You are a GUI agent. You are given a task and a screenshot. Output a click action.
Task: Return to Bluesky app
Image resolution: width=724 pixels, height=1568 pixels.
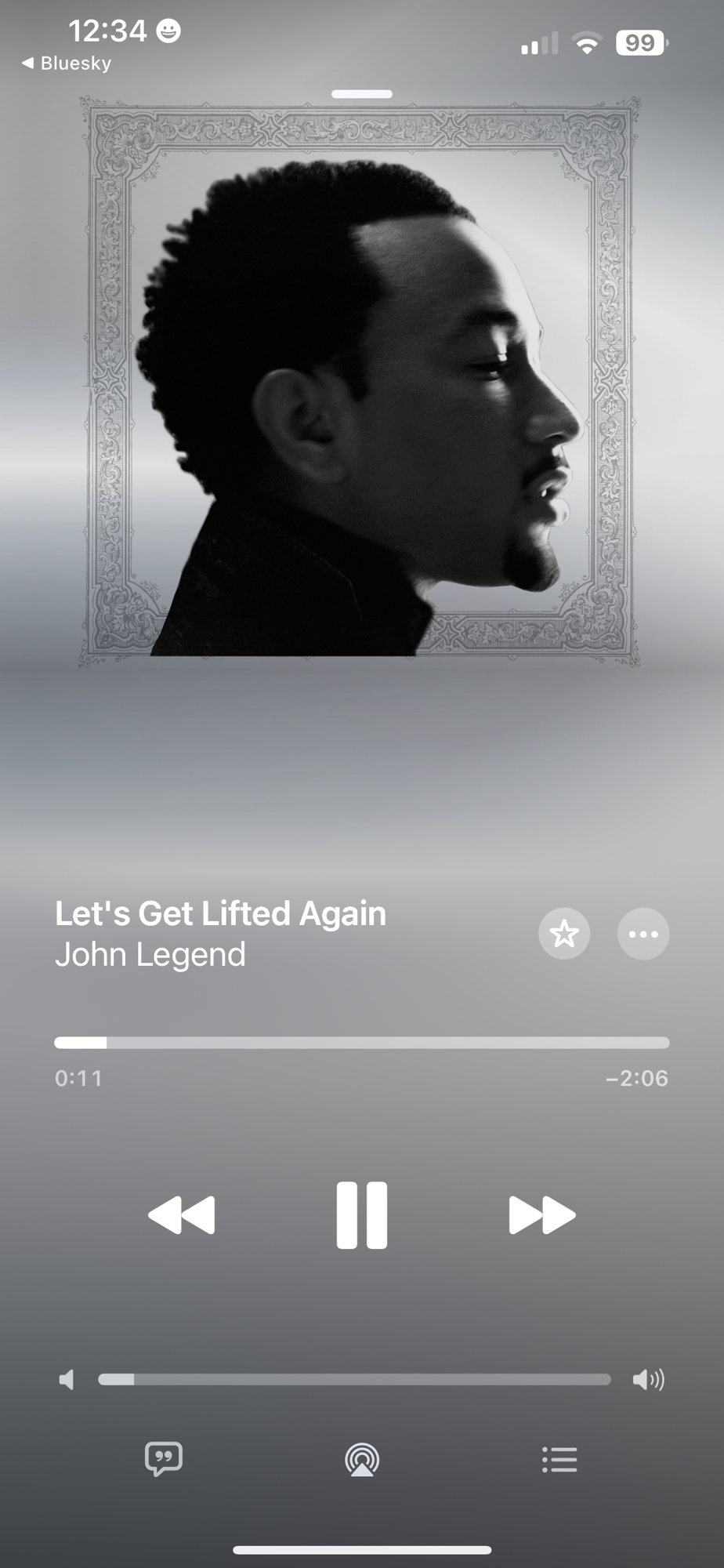[67, 64]
